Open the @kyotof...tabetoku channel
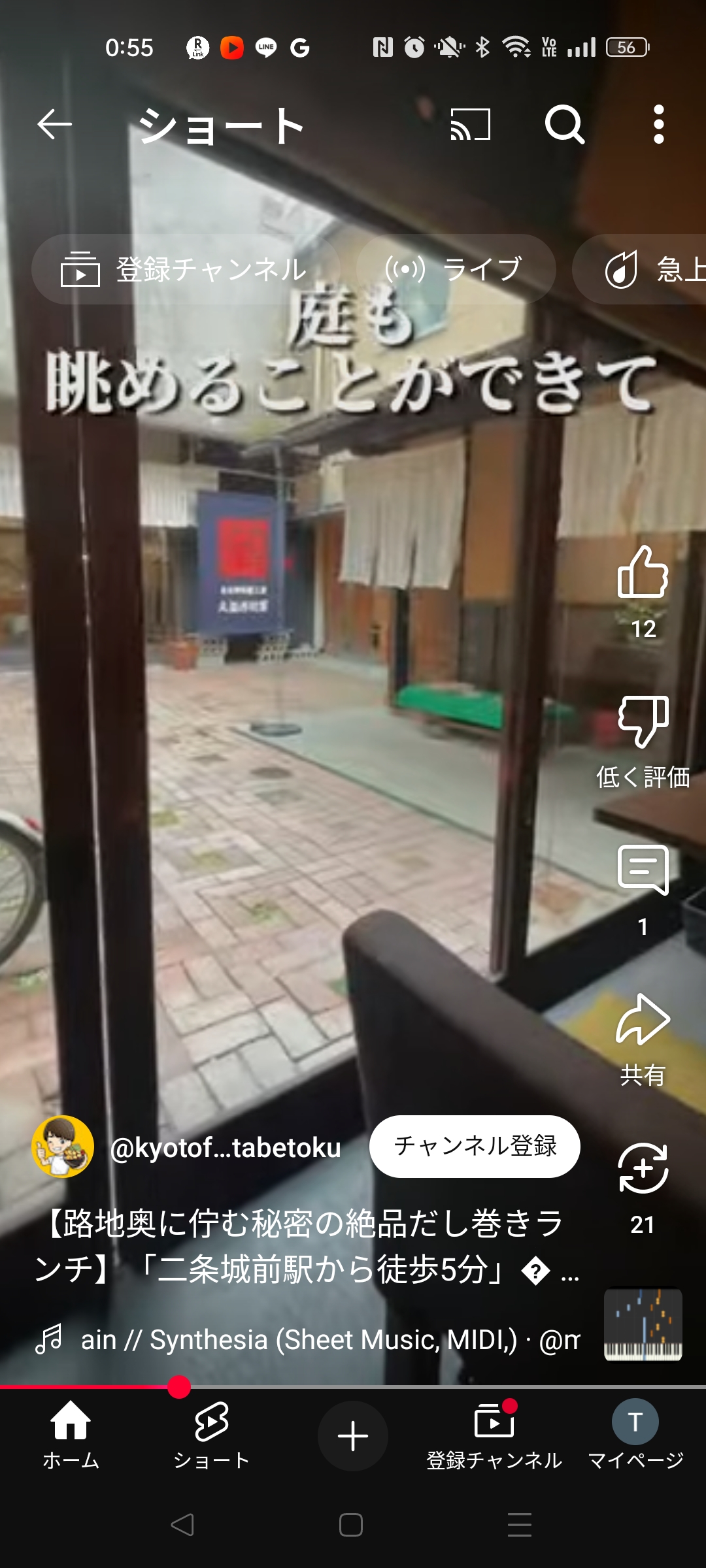 pos(225,1147)
